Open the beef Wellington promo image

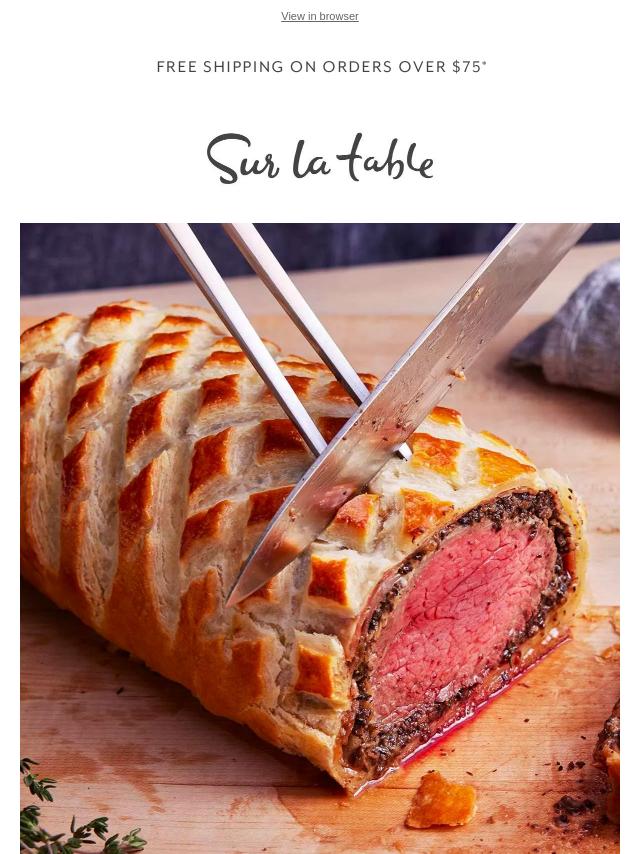[x=320, y=537]
